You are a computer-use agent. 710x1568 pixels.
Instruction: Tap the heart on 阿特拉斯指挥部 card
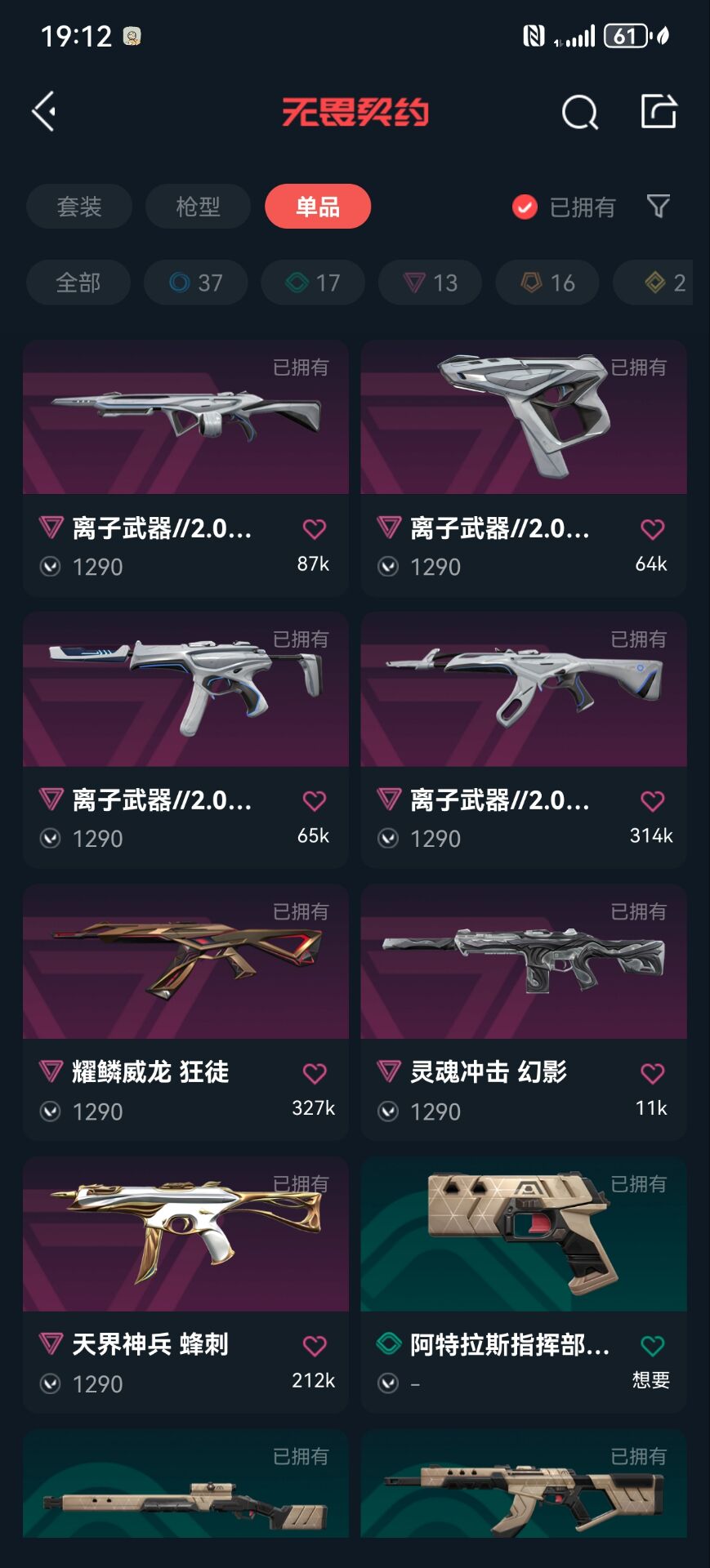tap(652, 1345)
